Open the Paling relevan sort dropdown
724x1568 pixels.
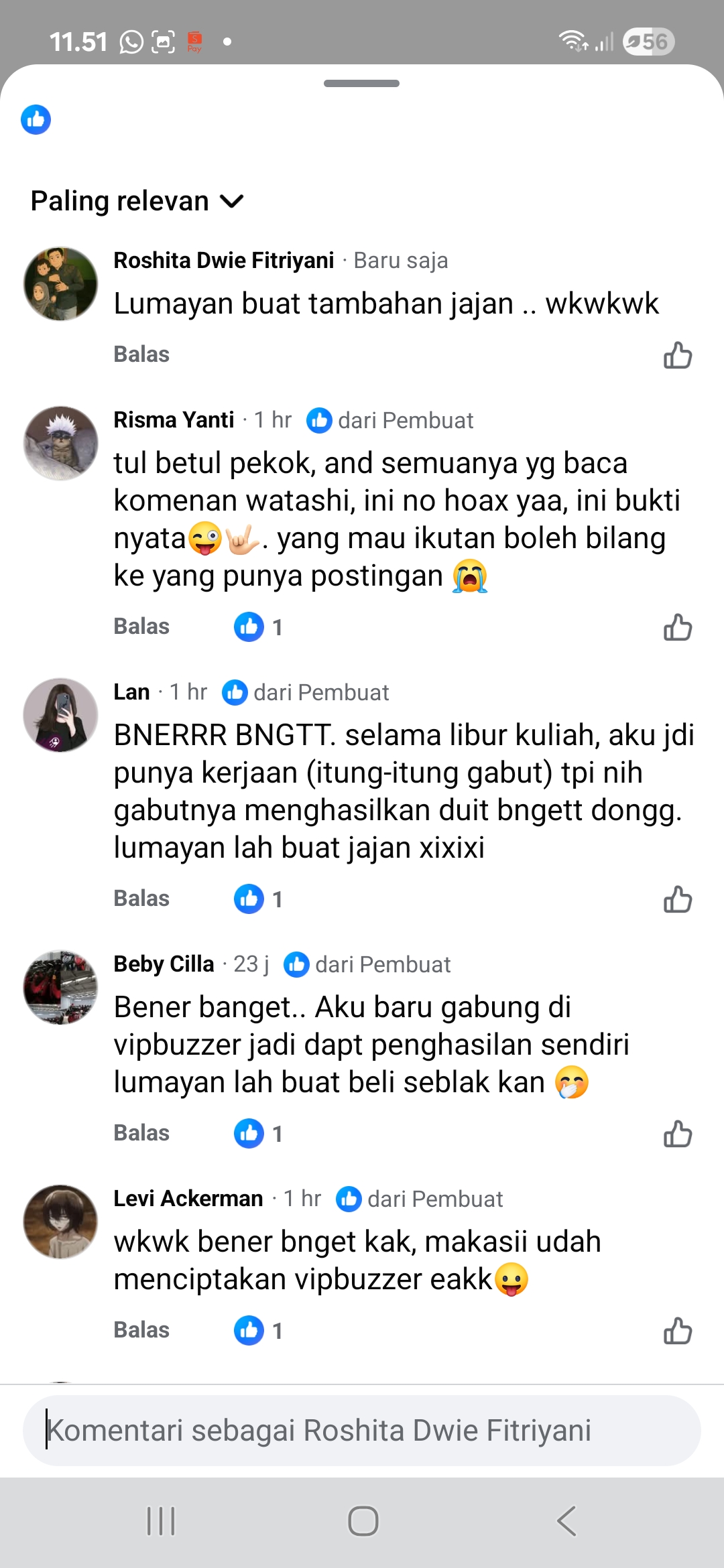[137, 201]
